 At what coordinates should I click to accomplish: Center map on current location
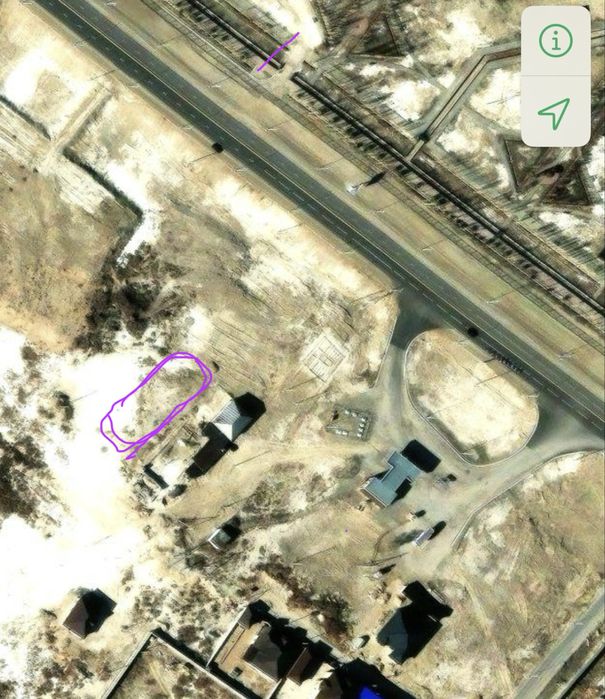554,112
